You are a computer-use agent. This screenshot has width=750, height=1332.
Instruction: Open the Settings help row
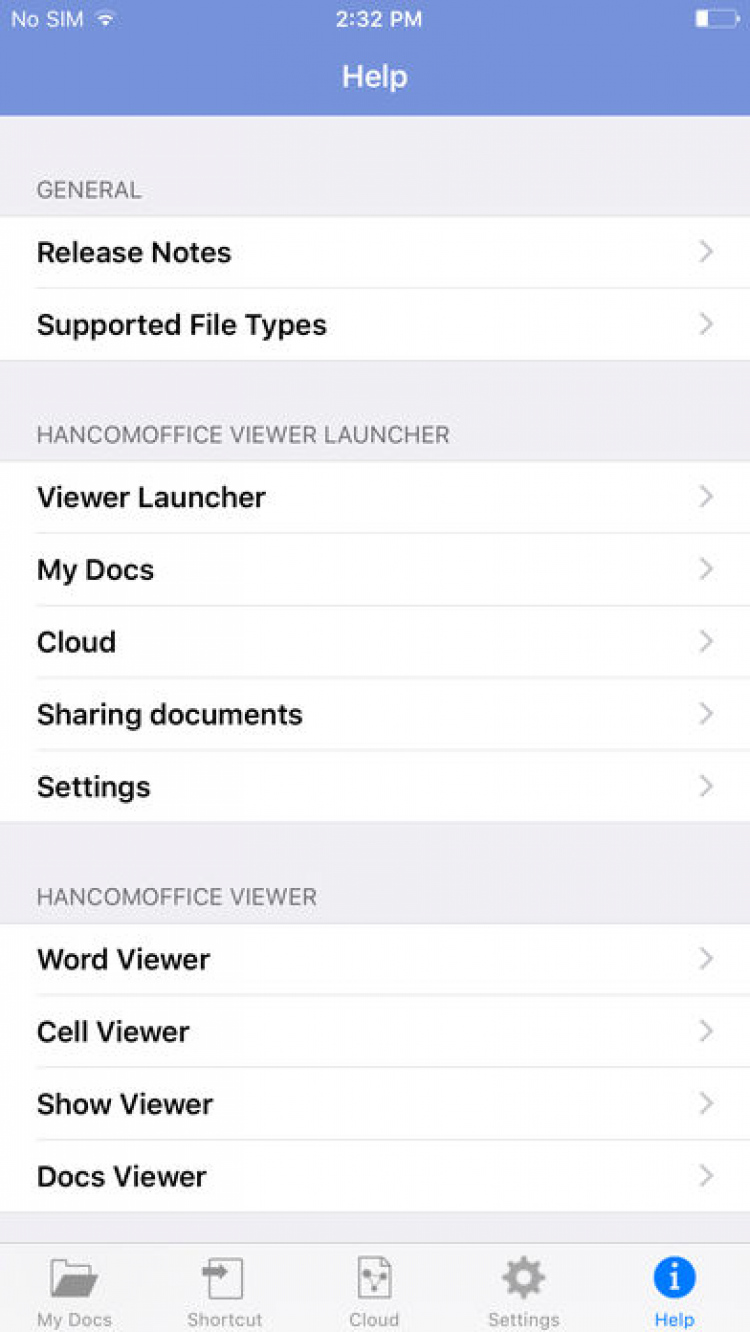pos(375,787)
